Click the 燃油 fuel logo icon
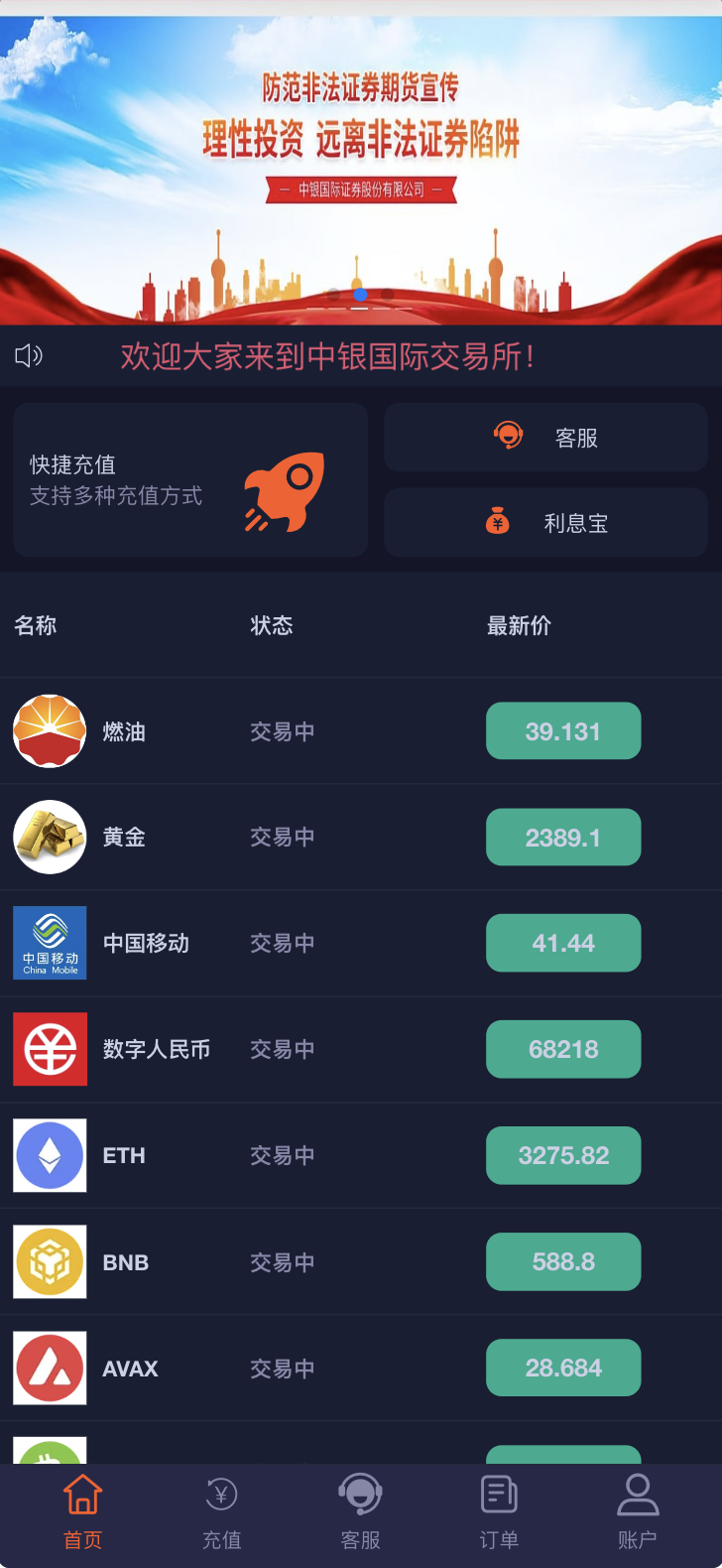The height and width of the screenshot is (1568, 722). pyautogui.click(x=50, y=730)
